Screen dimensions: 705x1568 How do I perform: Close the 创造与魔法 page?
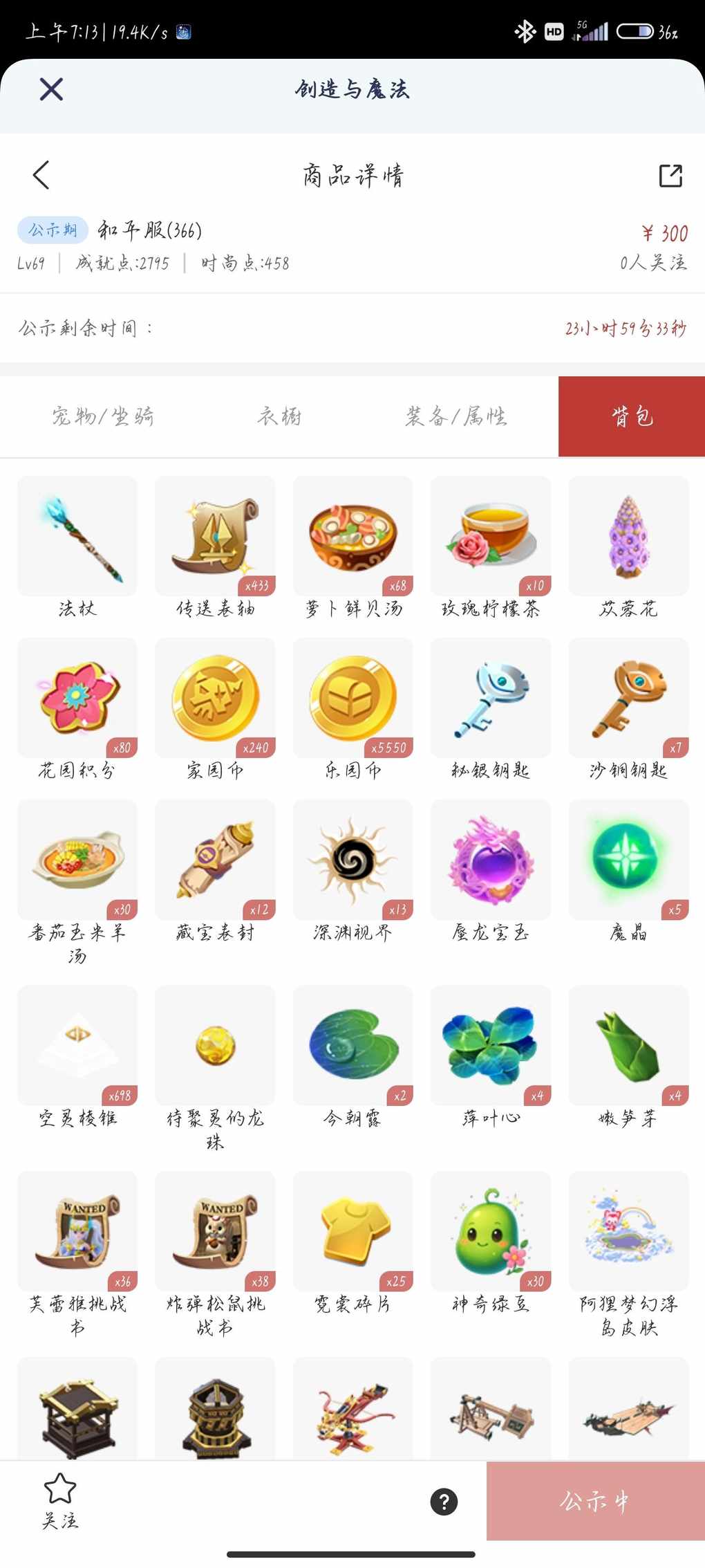(x=51, y=89)
